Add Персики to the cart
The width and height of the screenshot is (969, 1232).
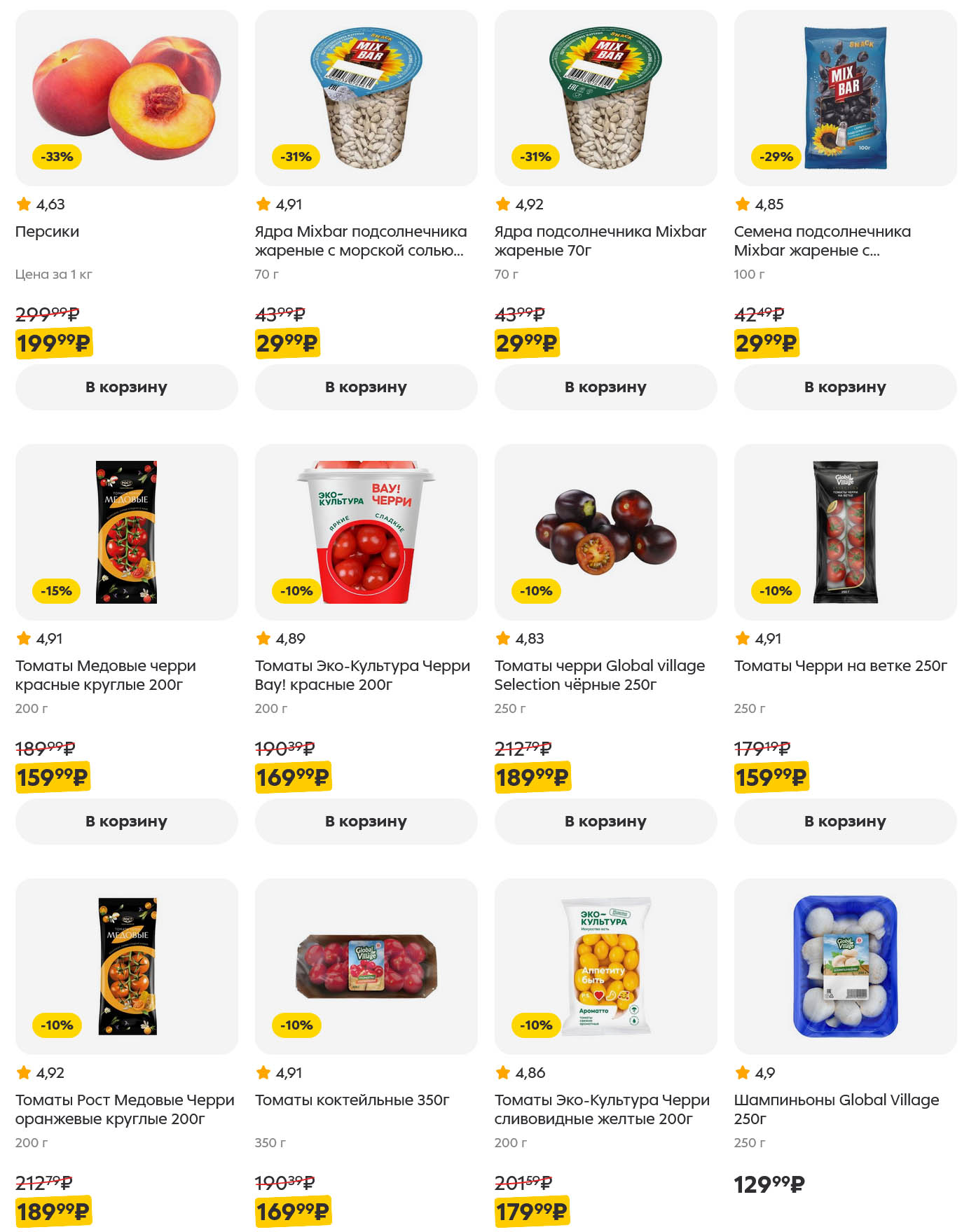click(x=126, y=387)
